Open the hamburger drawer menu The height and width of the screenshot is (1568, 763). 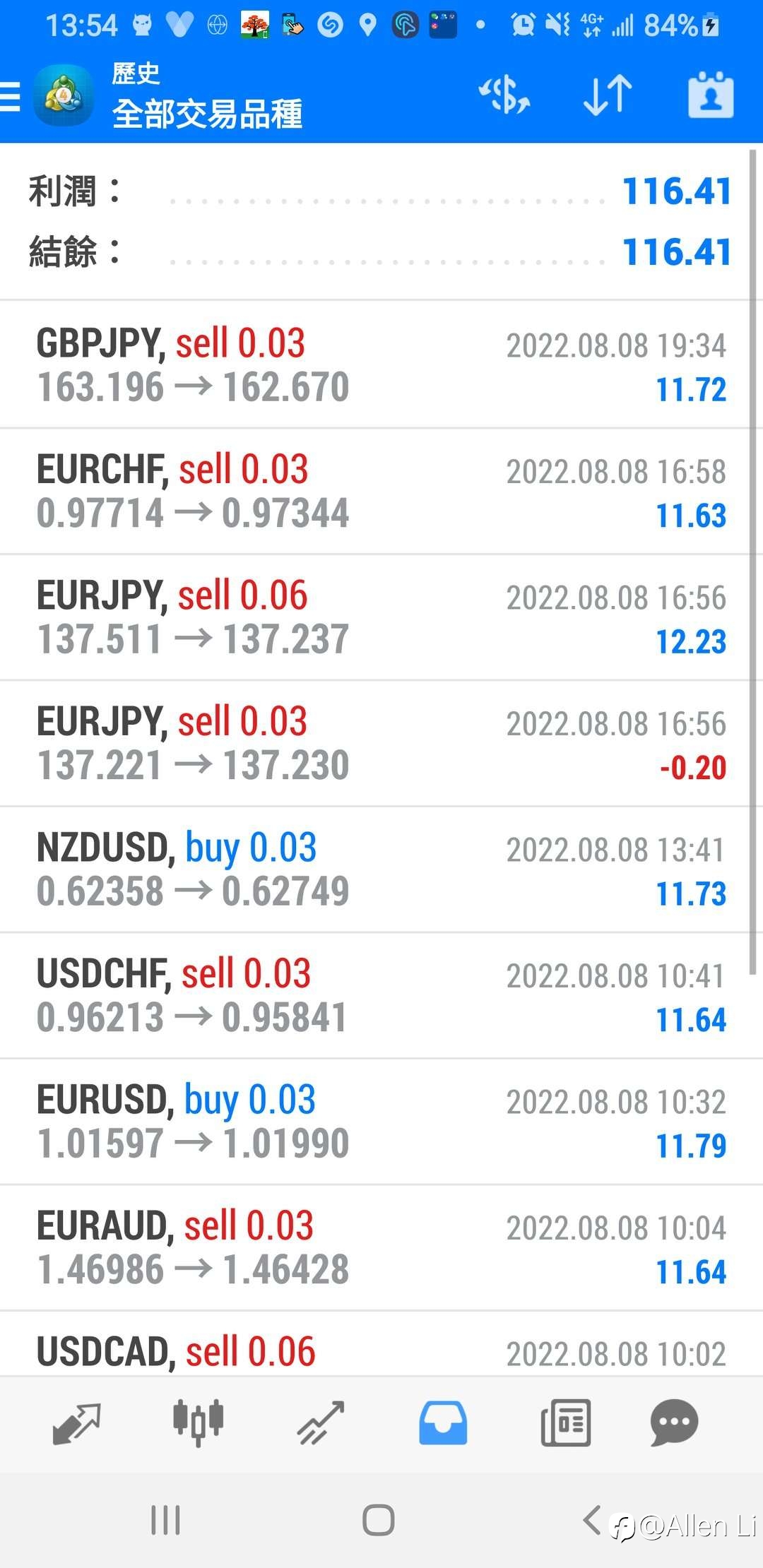click(x=11, y=96)
